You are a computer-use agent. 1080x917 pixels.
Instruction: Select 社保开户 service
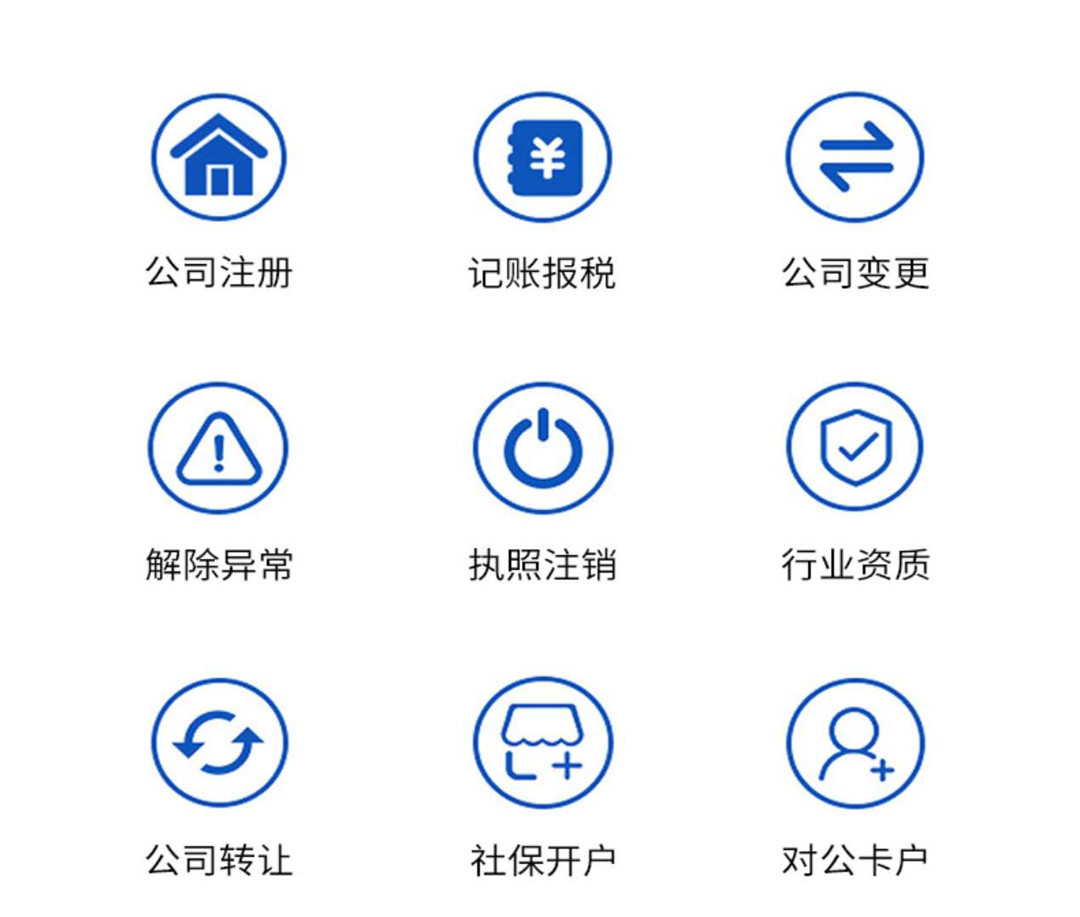542,743
